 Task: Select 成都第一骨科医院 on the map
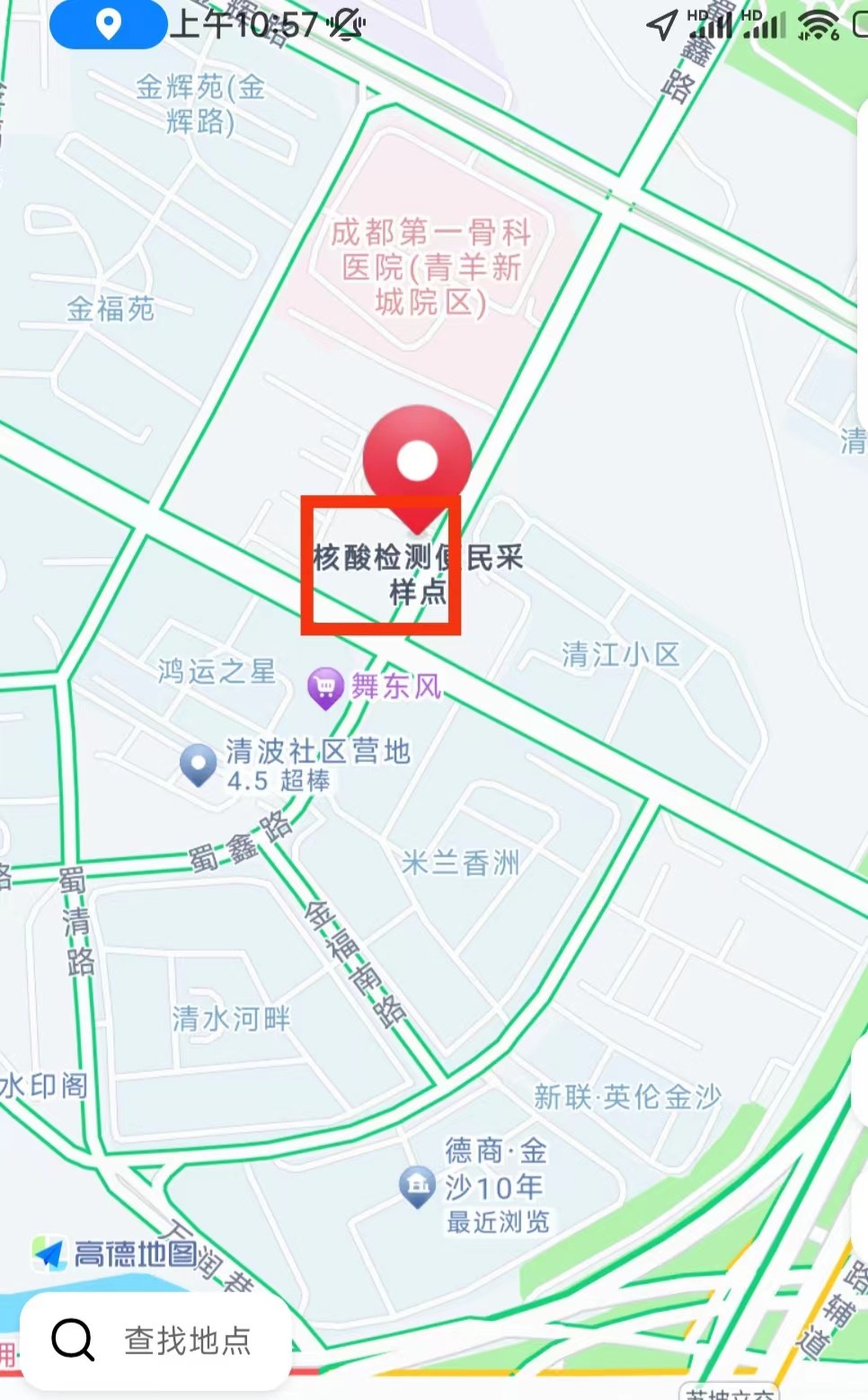[x=431, y=267]
